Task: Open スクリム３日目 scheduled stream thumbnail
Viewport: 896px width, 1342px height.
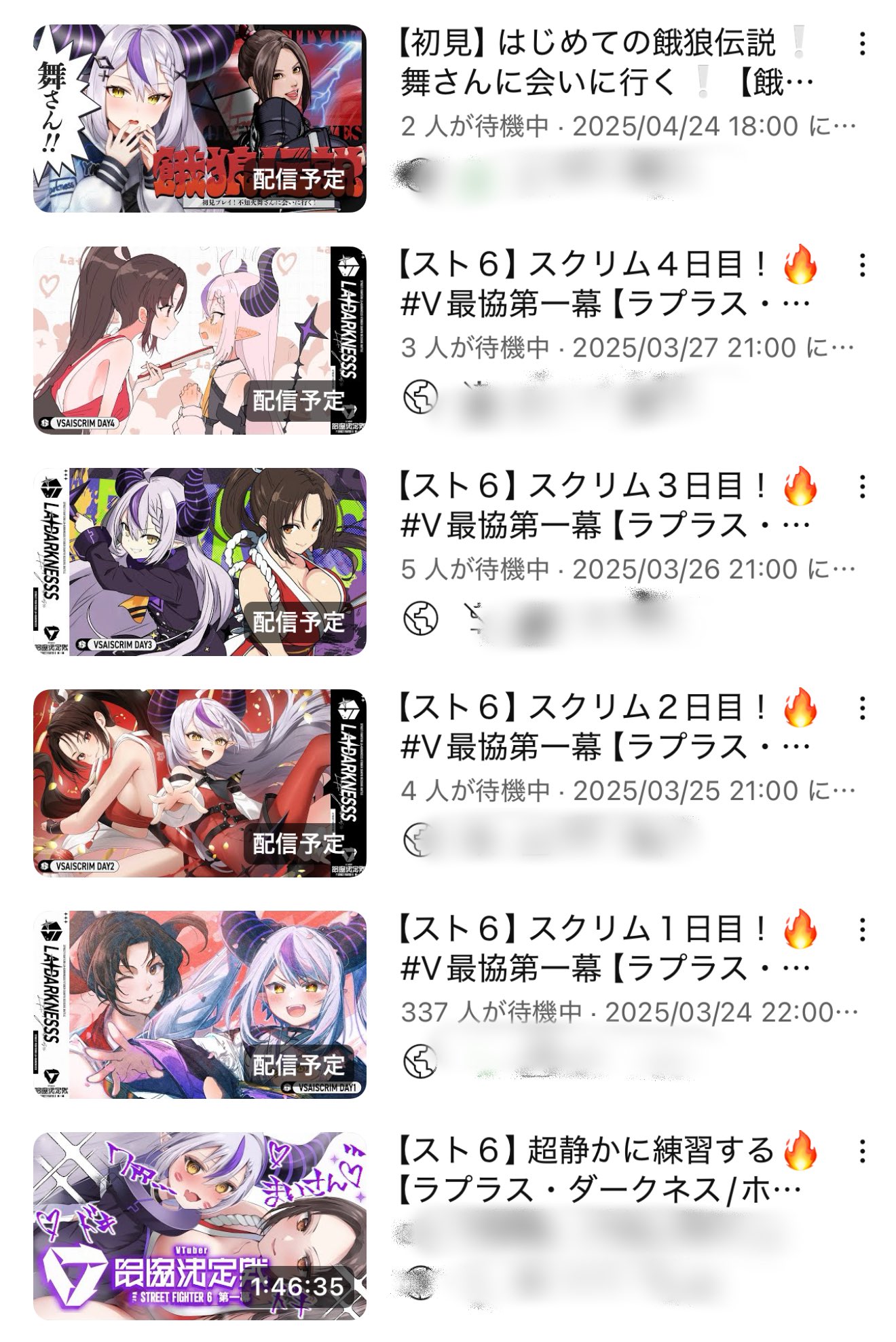Action: (x=200, y=562)
